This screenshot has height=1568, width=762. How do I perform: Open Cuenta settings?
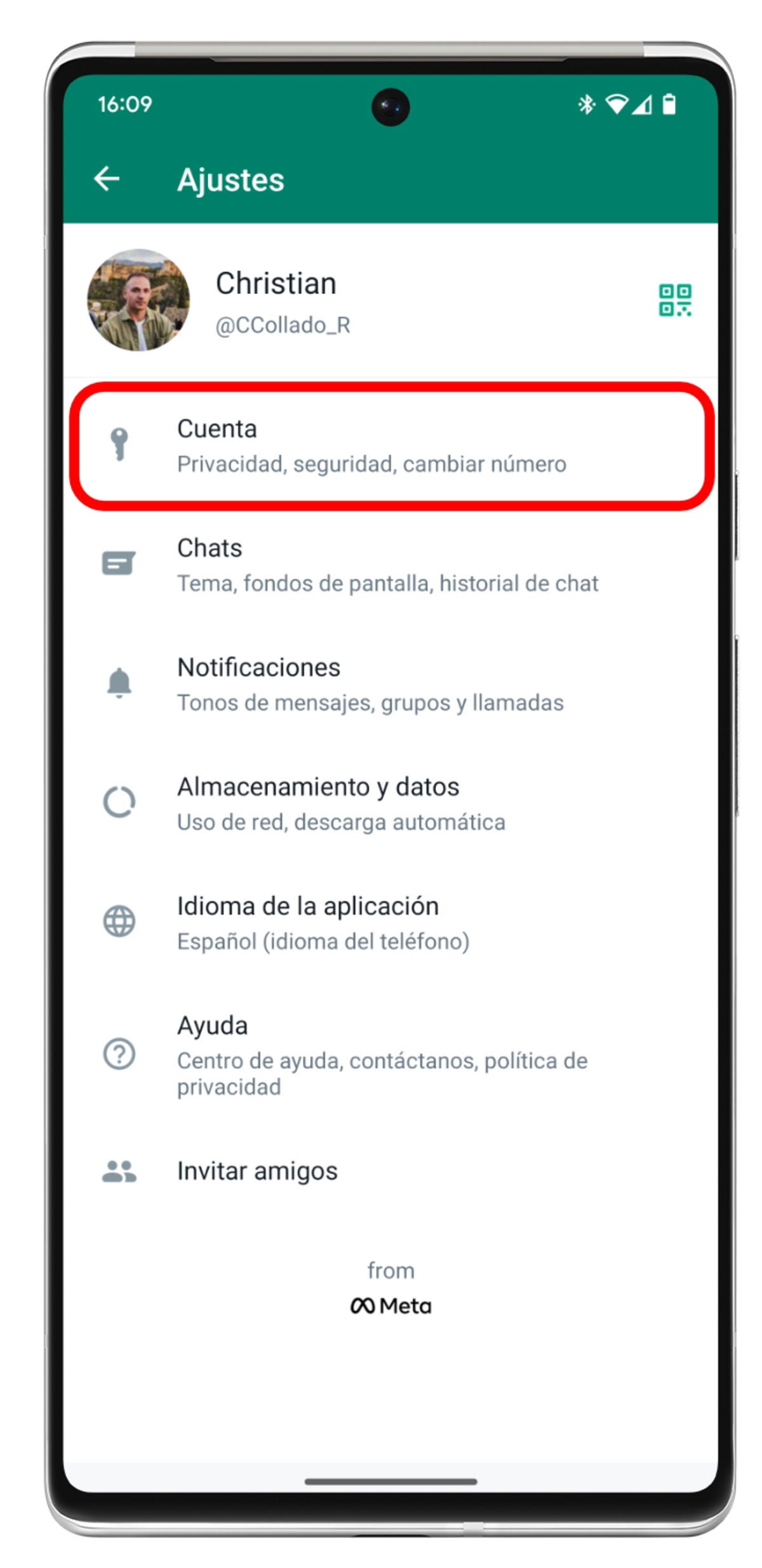point(371,446)
